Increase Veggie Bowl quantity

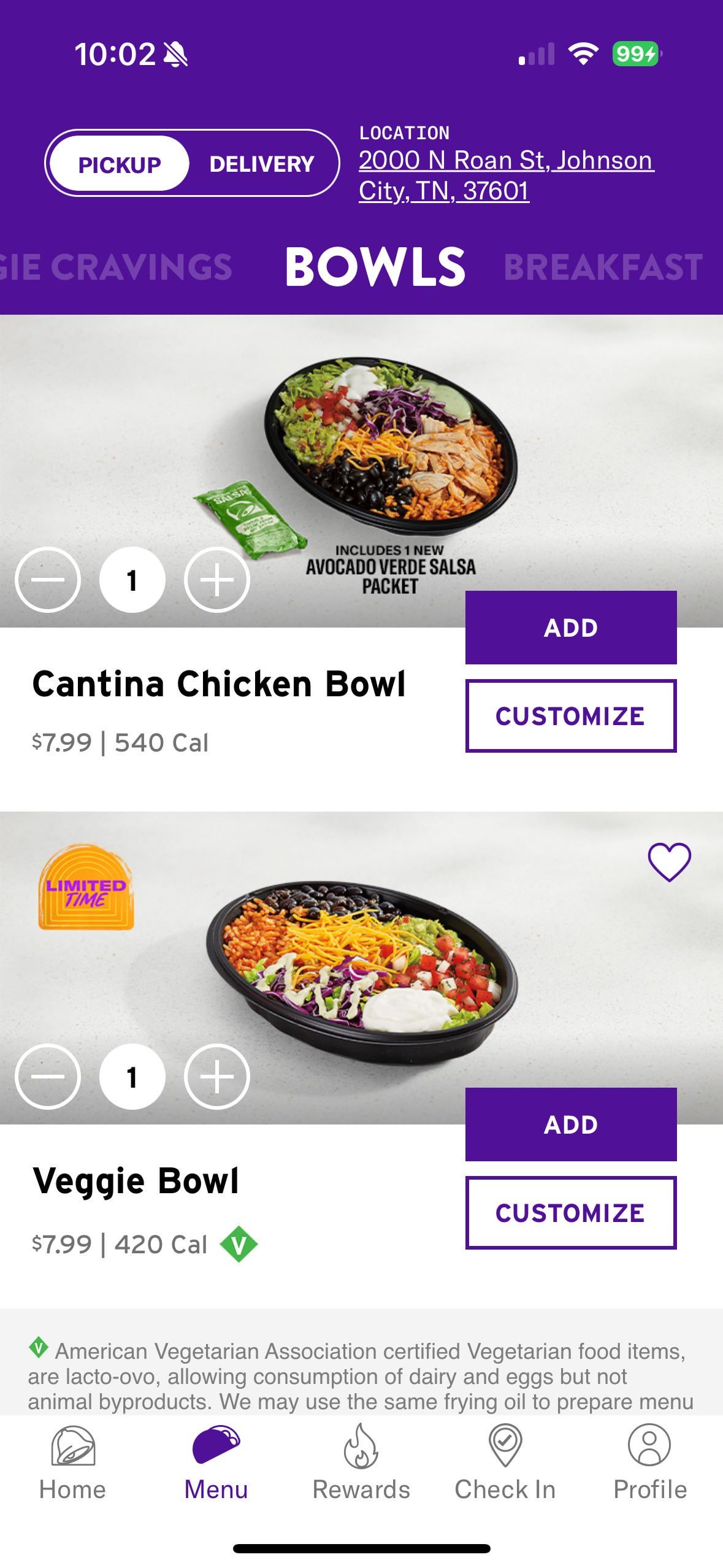(216, 1076)
